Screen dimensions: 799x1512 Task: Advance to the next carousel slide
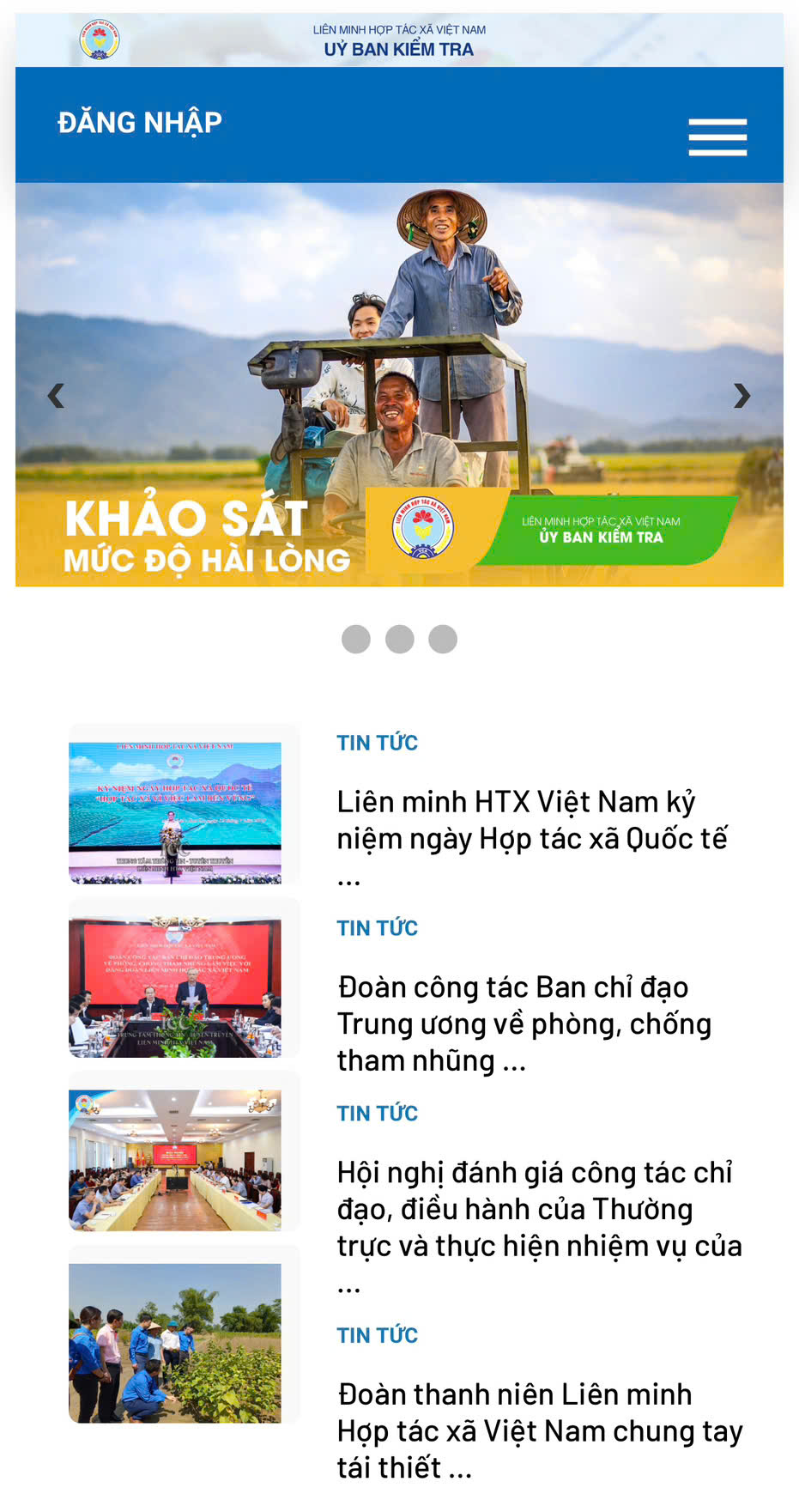pyautogui.click(x=741, y=396)
